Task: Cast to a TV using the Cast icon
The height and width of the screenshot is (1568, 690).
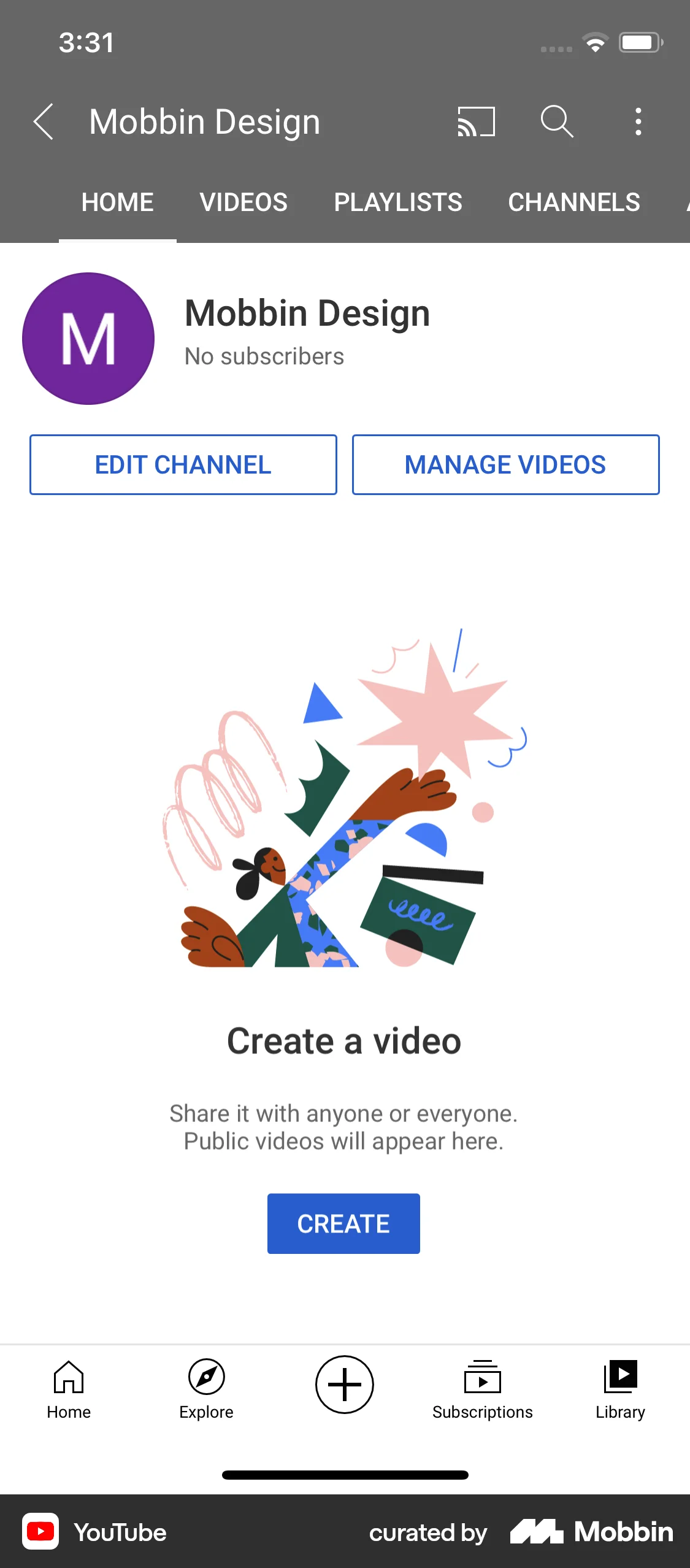Action: point(475,121)
